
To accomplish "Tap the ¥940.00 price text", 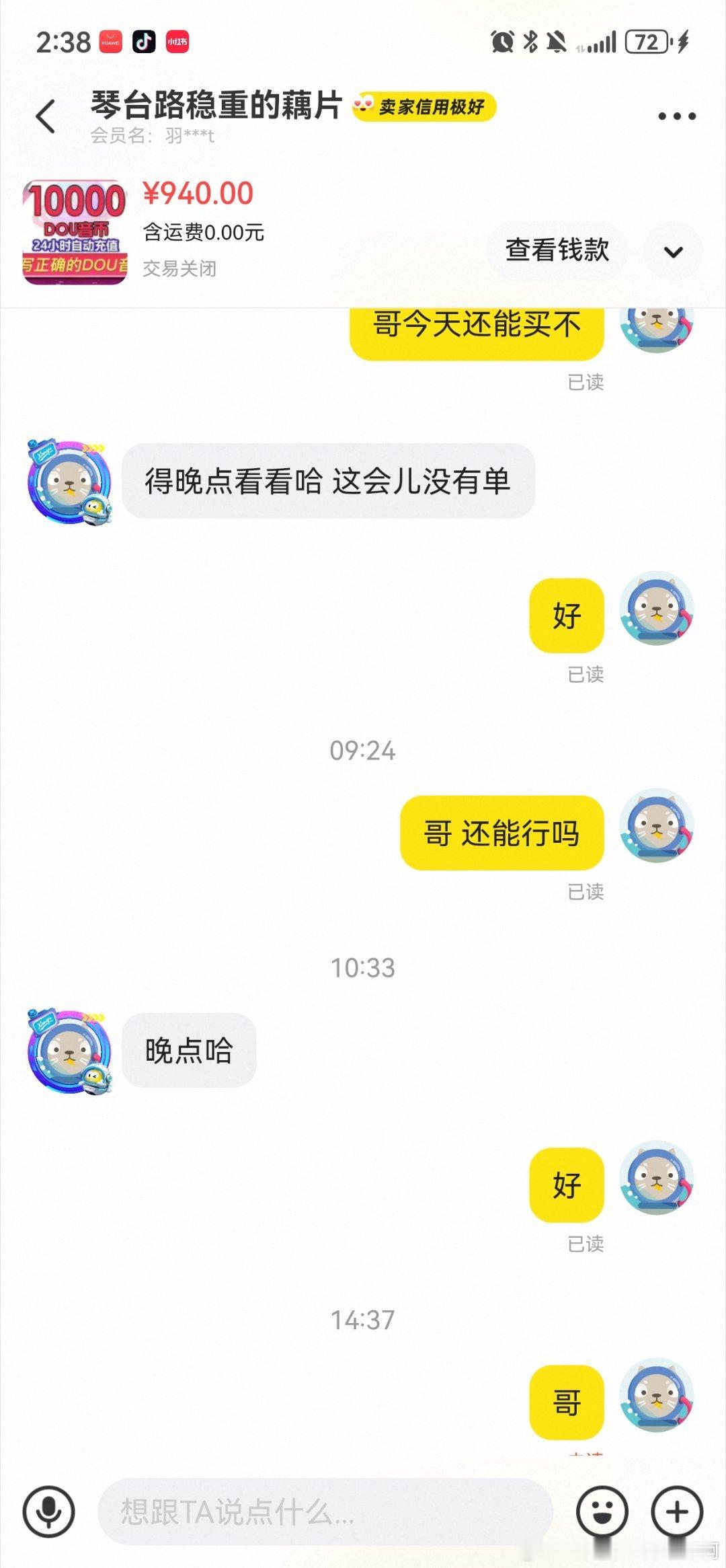I will point(197,194).
